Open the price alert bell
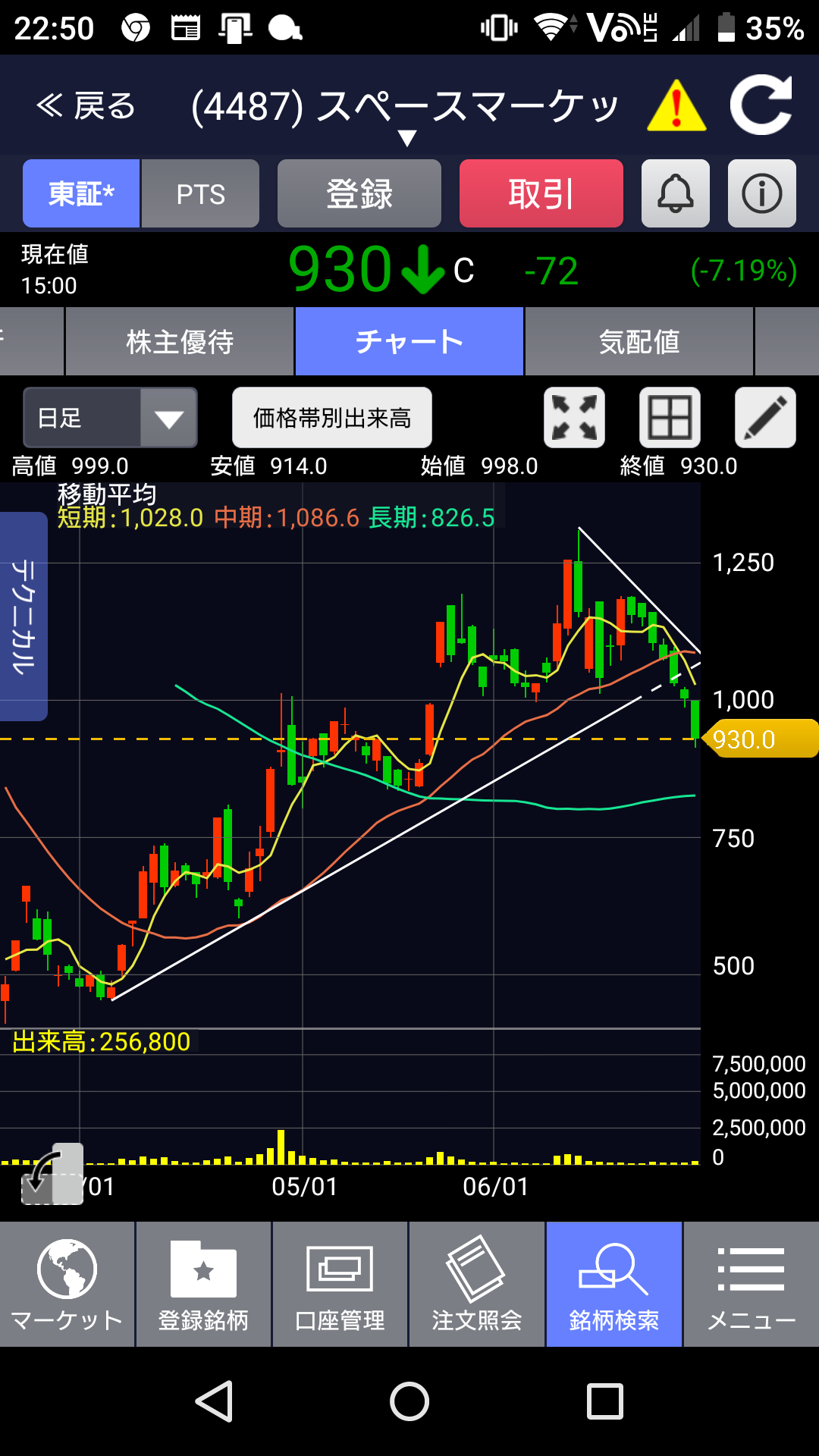The width and height of the screenshot is (819, 1456). tap(675, 194)
